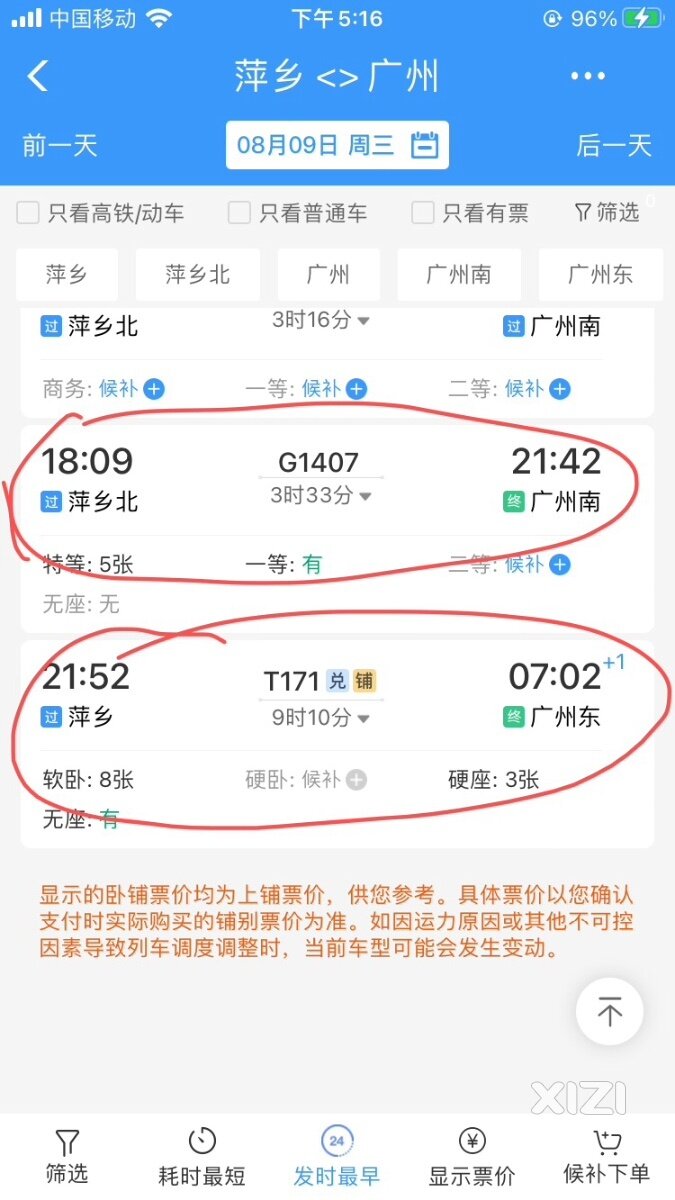Open 候补下单 waitlist order
This screenshot has height=1200, width=675.
[x=606, y=1157]
